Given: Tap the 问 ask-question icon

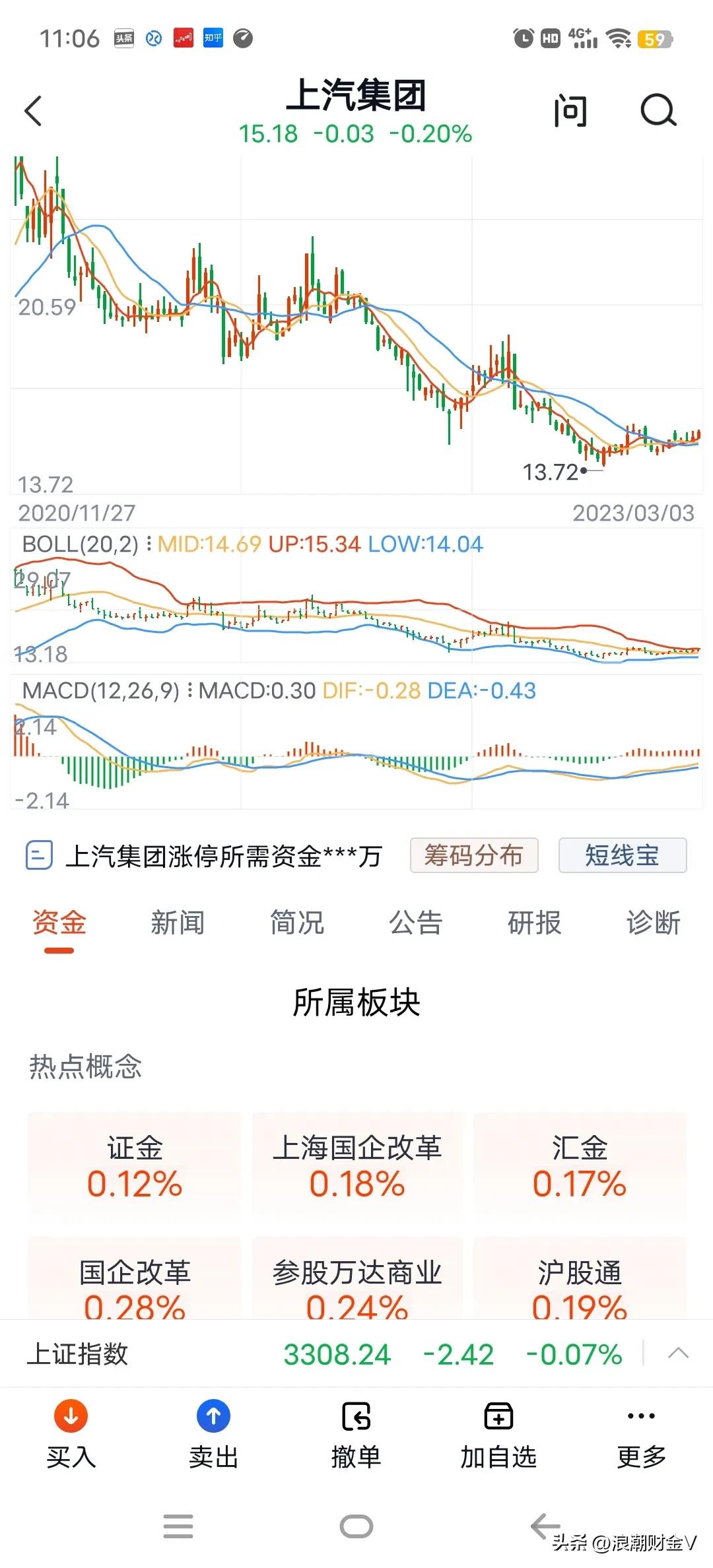Looking at the screenshot, I should point(570,111).
